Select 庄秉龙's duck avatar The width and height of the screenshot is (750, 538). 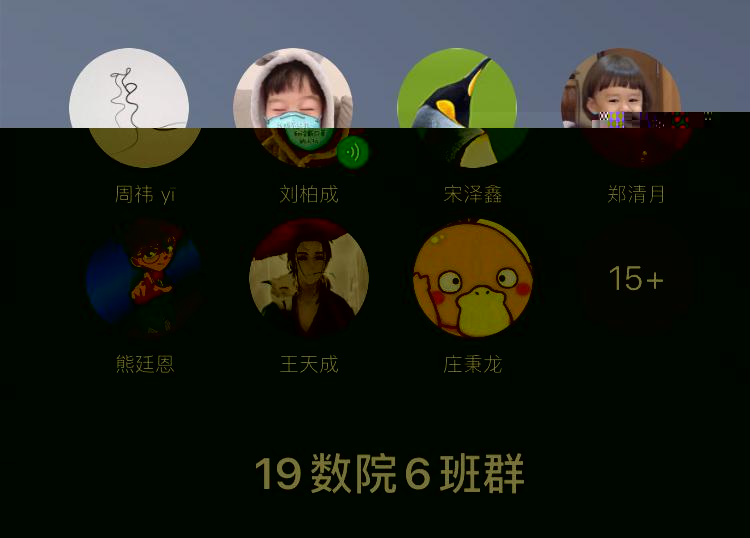[x=472, y=278]
